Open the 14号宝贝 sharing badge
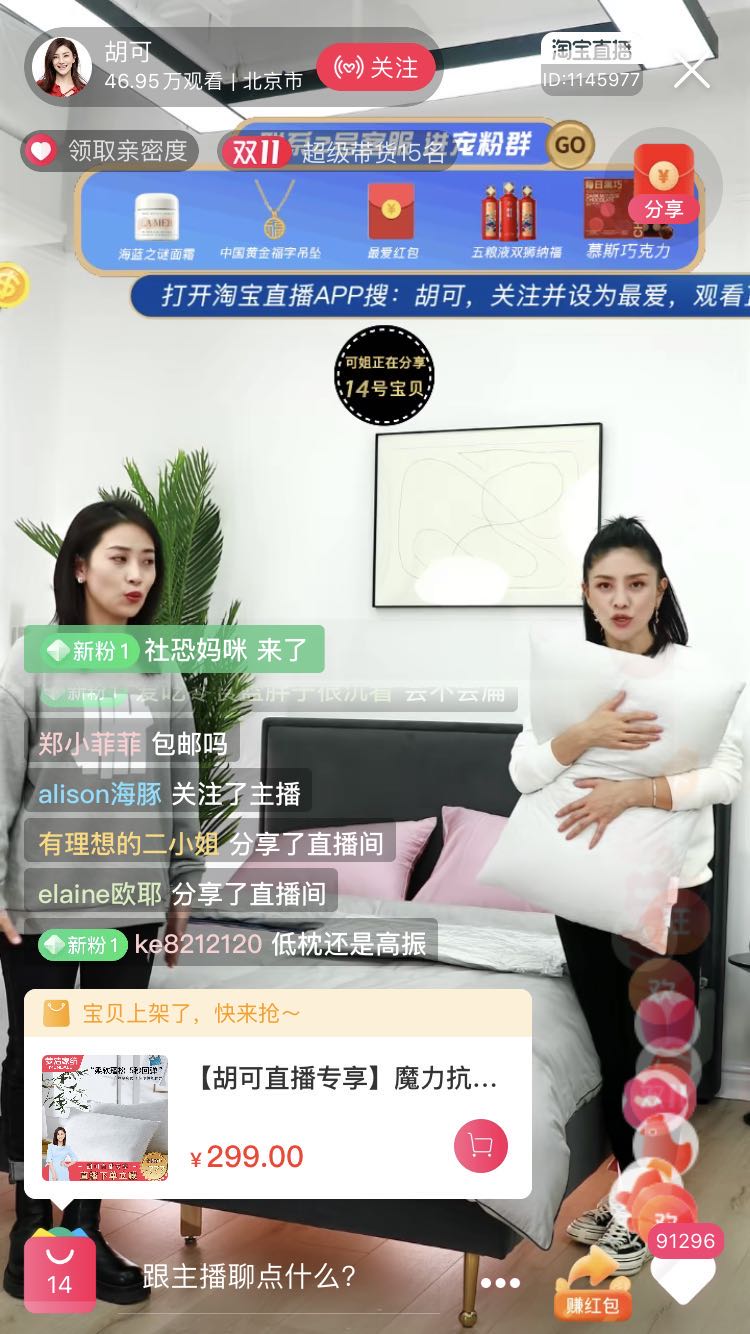 384,376
